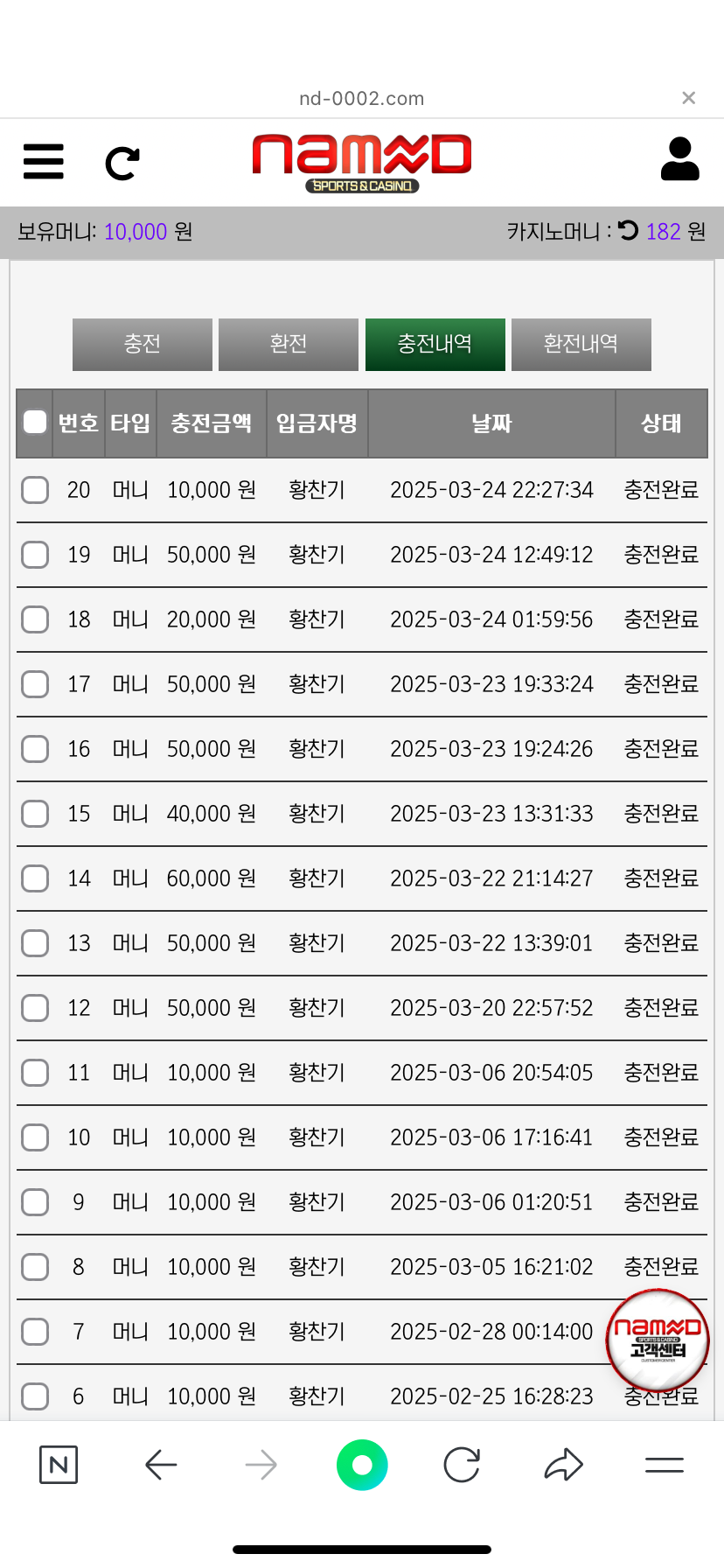Open the 환전내역 tab
The image size is (724, 1568).
point(581,344)
